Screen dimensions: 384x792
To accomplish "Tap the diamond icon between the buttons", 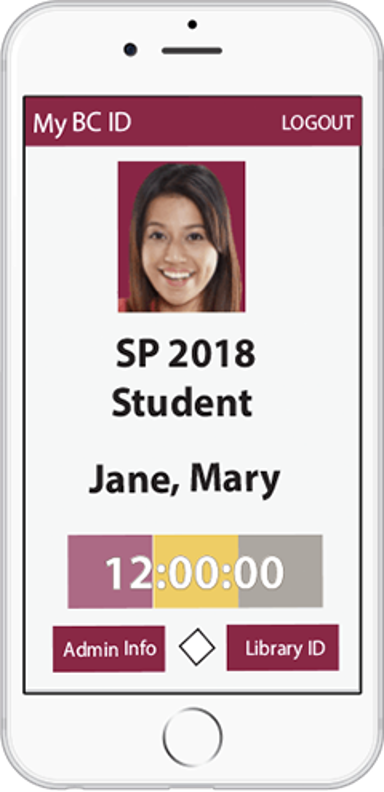I will click(197, 648).
